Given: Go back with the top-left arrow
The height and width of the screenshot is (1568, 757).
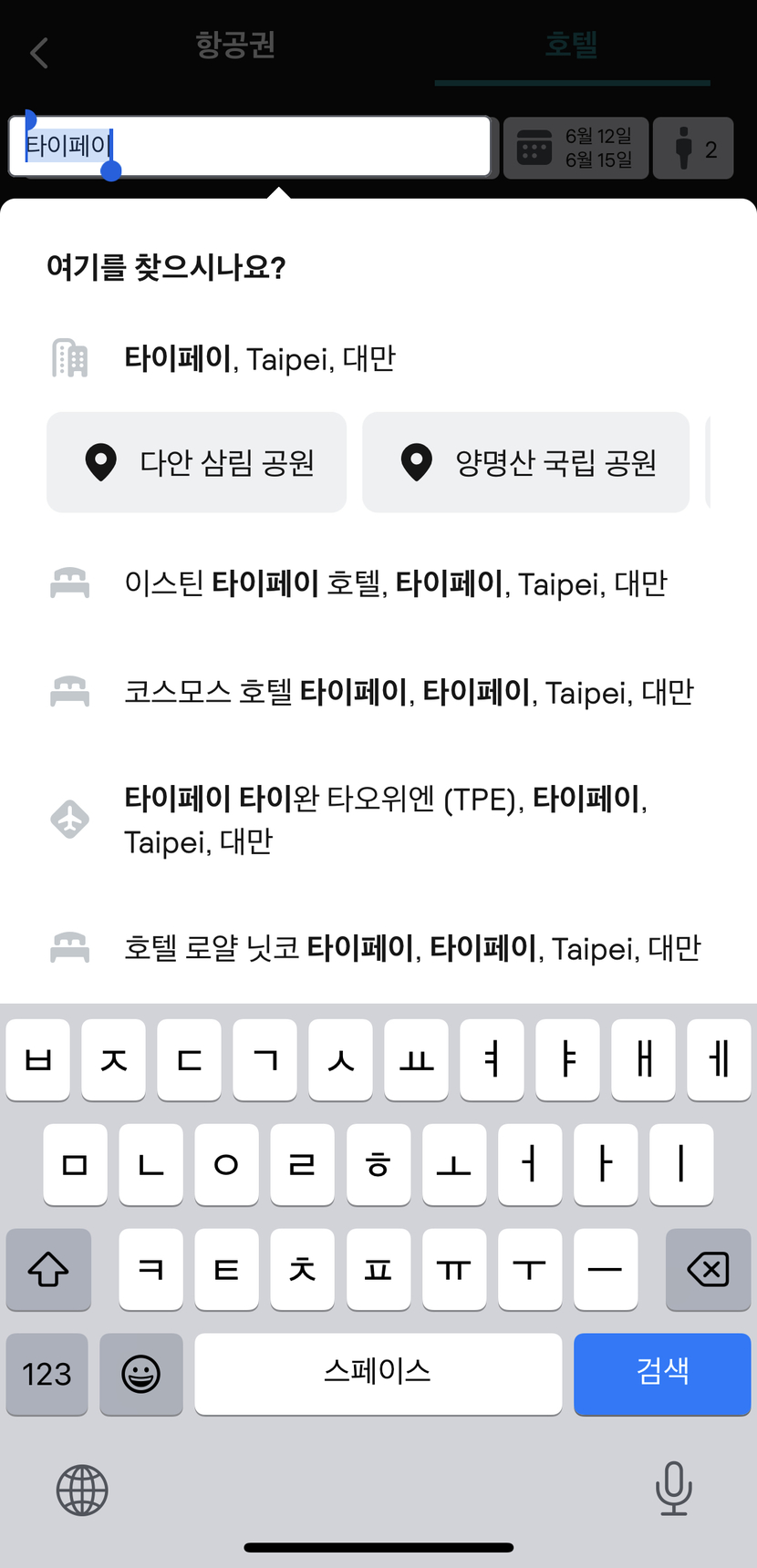Looking at the screenshot, I should coord(39,53).
